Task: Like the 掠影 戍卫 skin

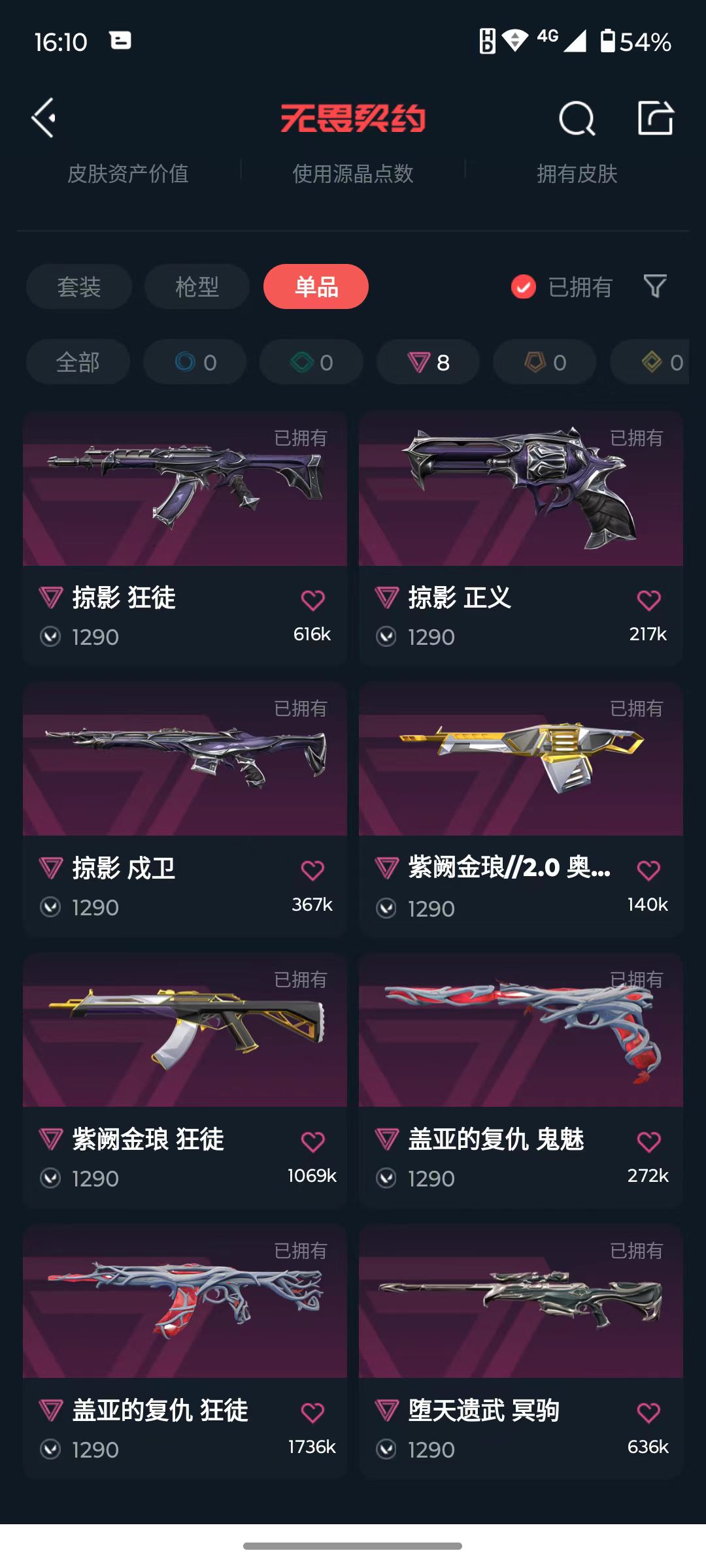Action: coord(312,870)
